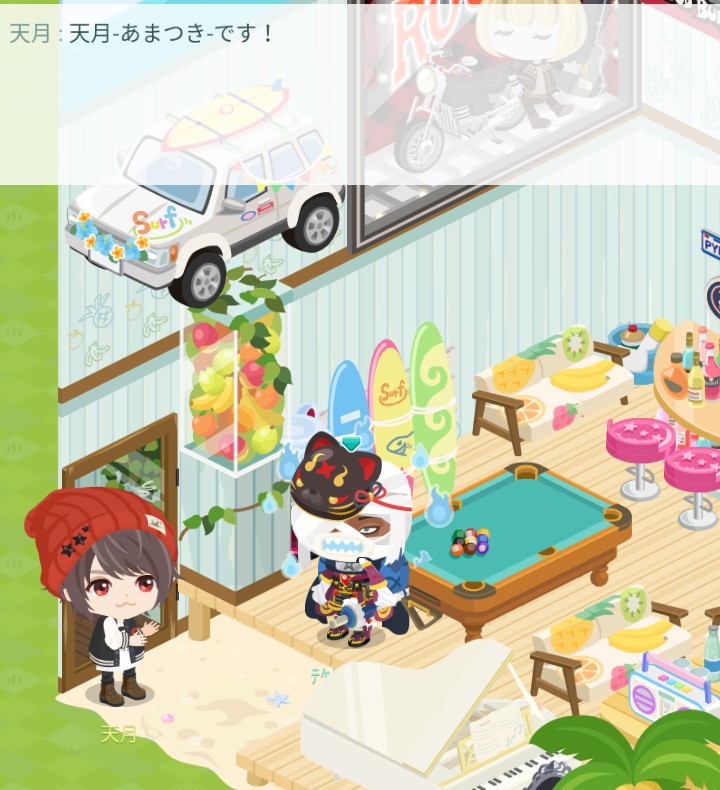Viewport: 720px width, 790px height.
Task: Open the chat log showing 天月's message
Action: tap(300, 34)
